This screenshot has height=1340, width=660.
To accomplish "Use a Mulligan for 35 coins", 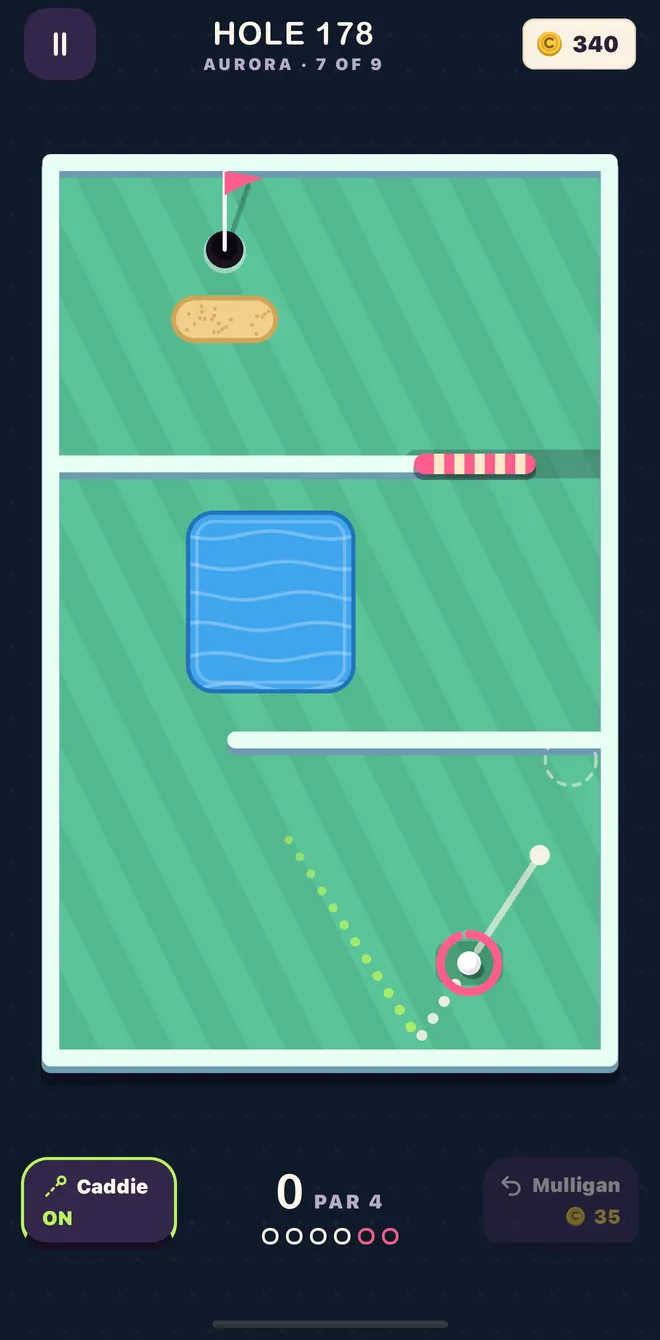I will tap(561, 1200).
